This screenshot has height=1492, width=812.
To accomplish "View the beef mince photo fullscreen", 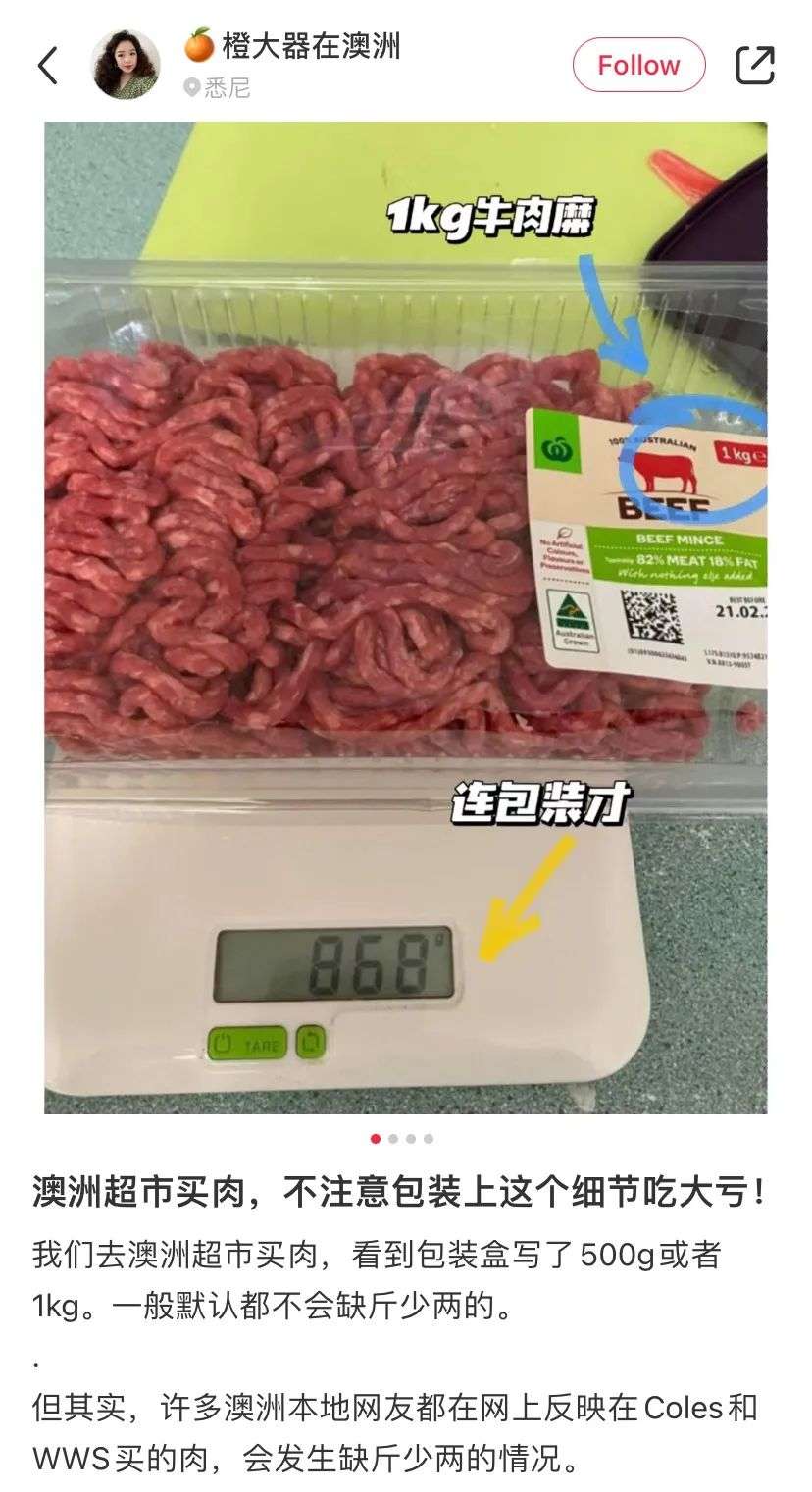I will tap(405, 616).
